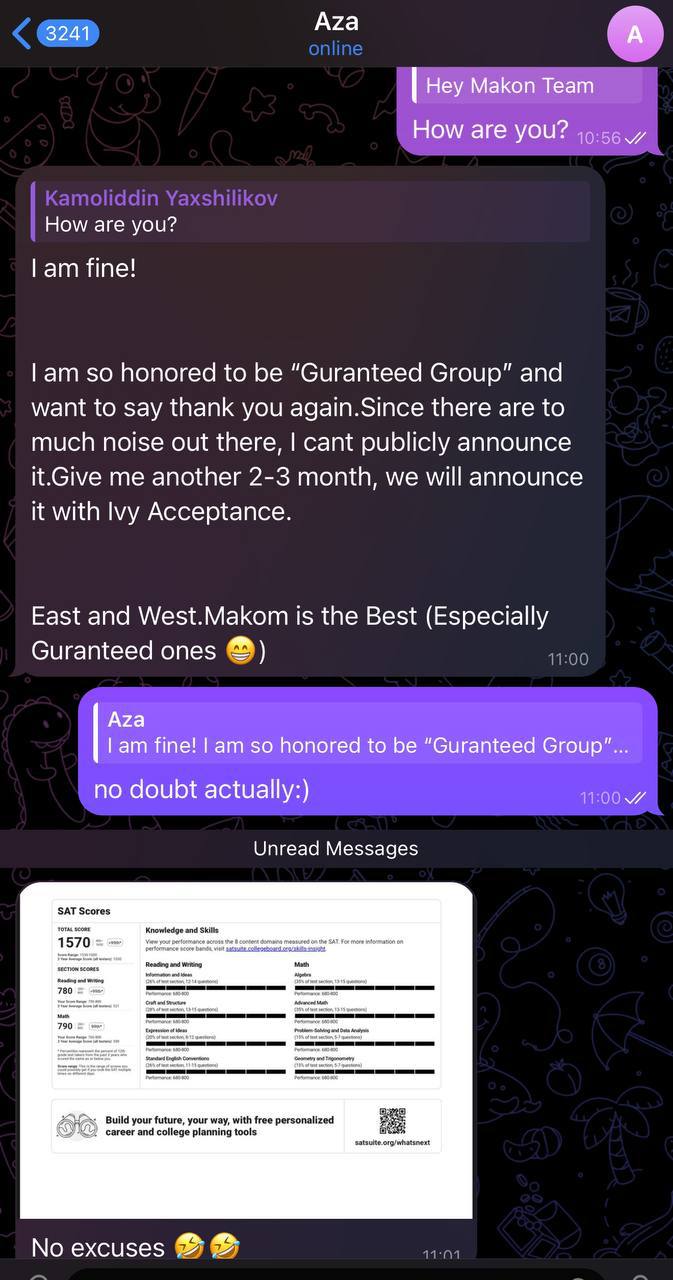Screen dimensions: 673x1280
Task: Jump to quoted Kamoliddin Yaxshilikov message
Action: (310, 211)
